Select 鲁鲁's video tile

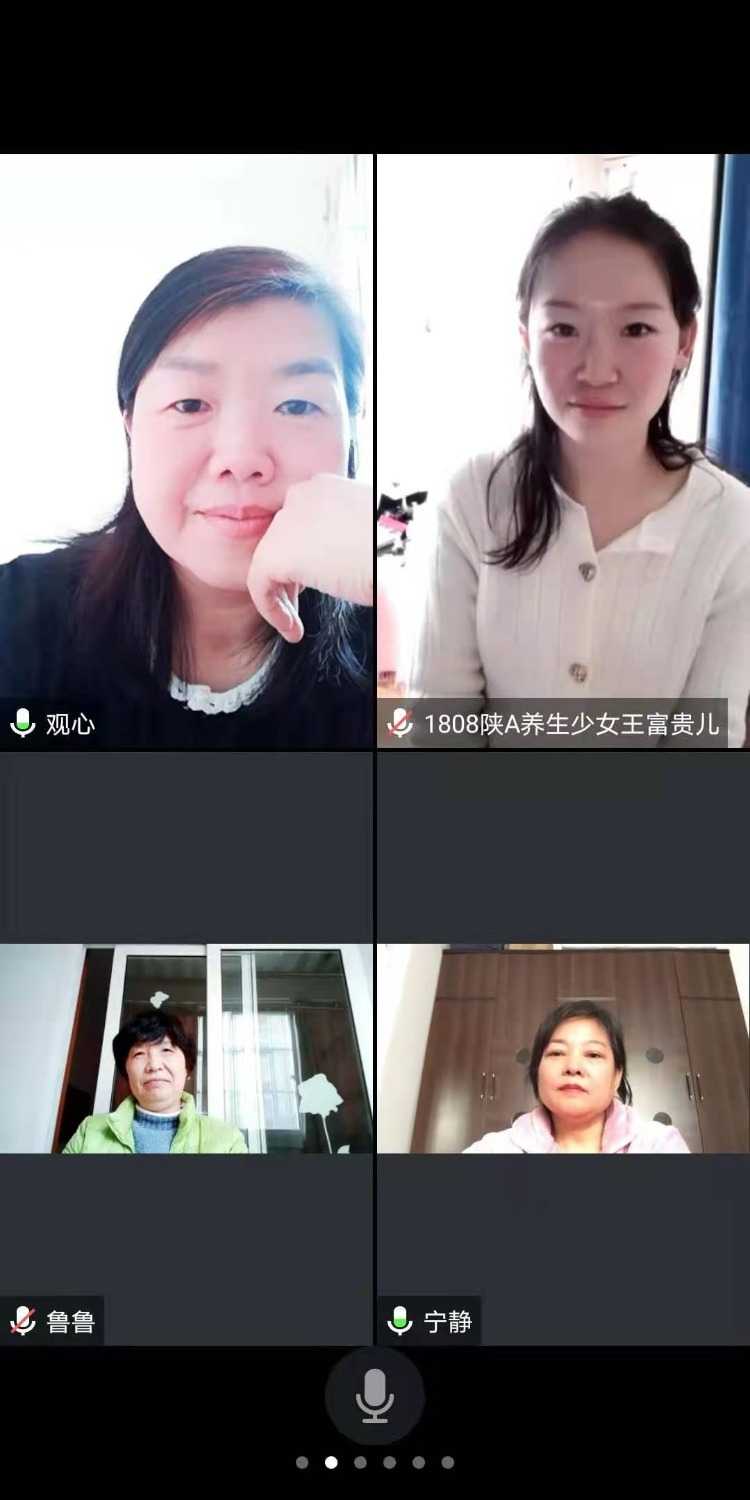click(x=186, y=1048)
